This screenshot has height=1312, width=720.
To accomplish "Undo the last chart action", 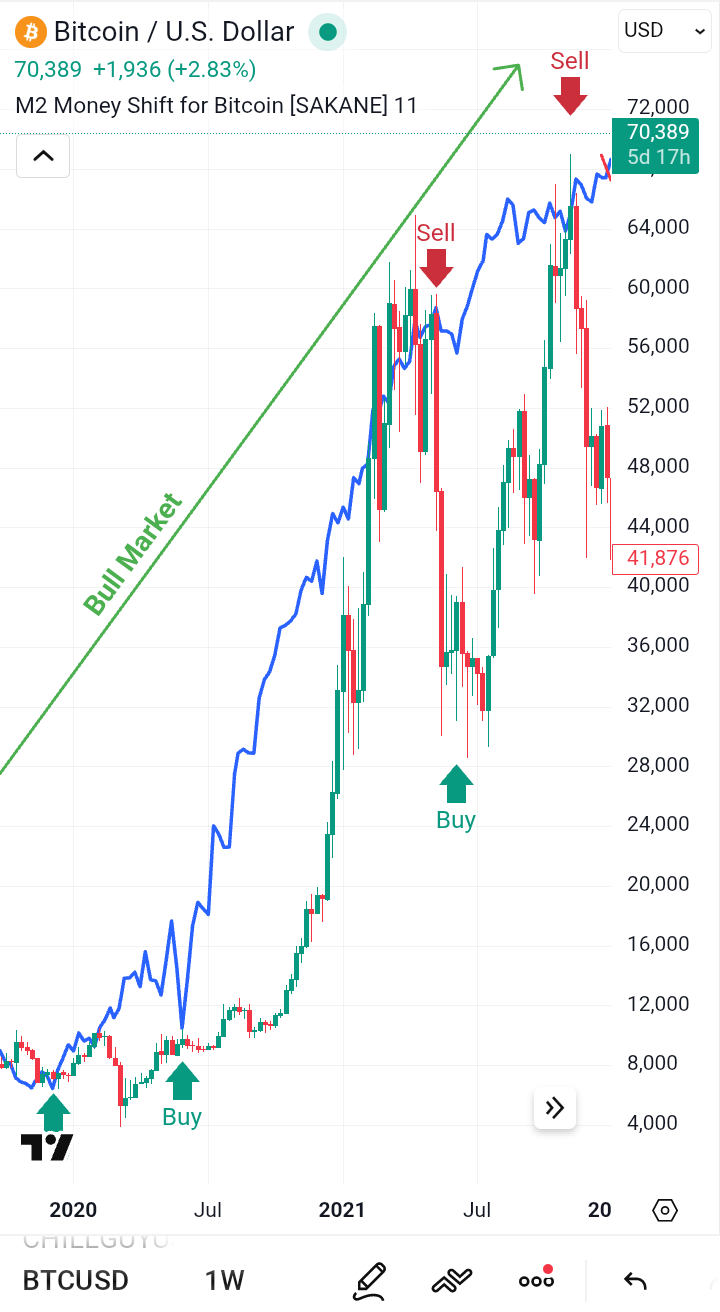I will pos(635,1280).
